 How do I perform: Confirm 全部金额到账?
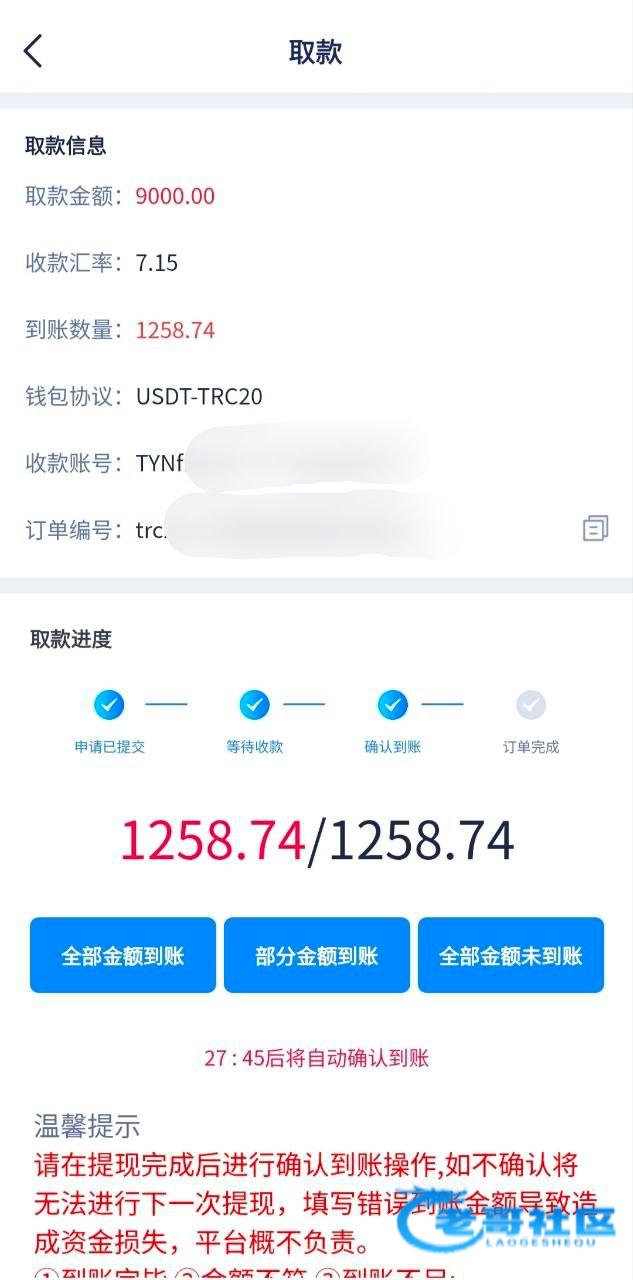pos(123,955)
